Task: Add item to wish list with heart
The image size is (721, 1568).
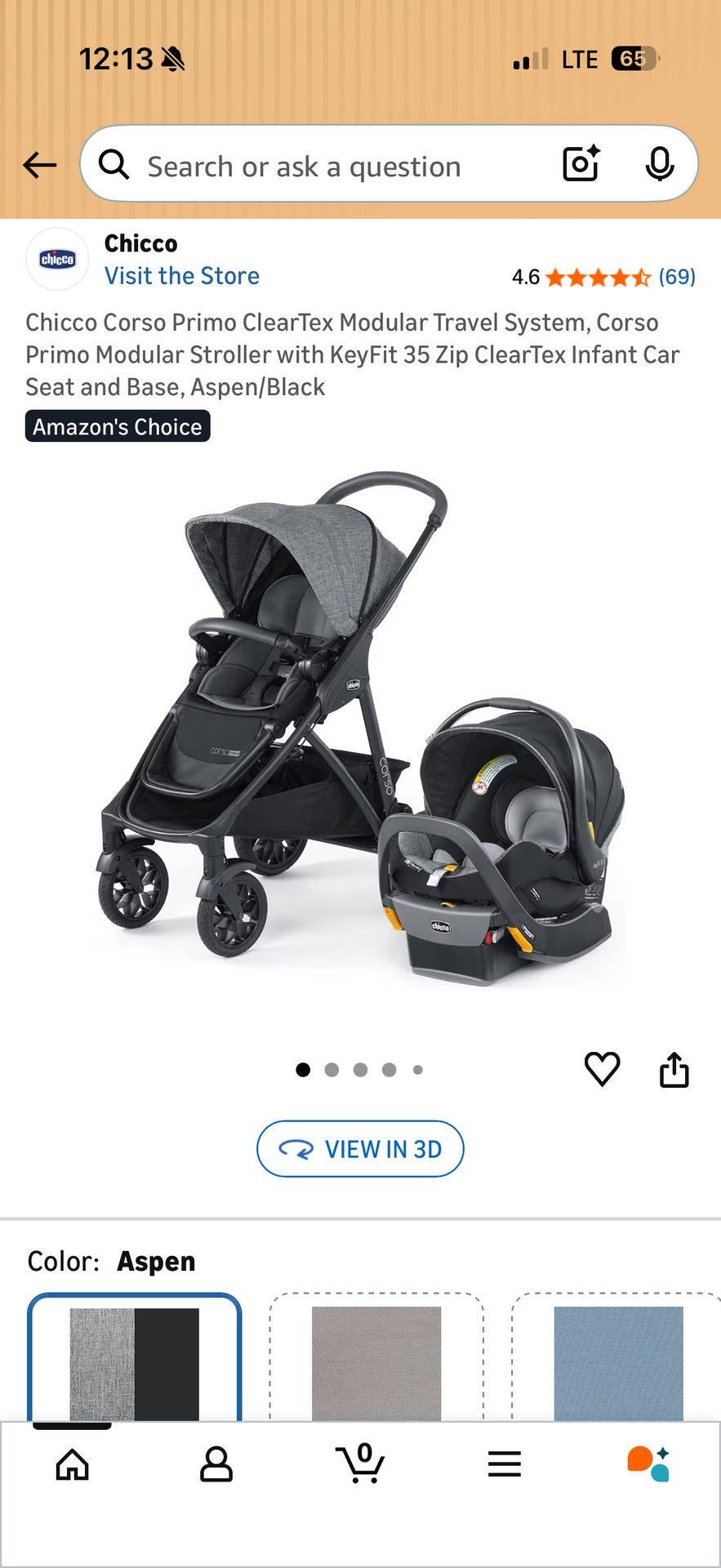Action: point(602,1069)
